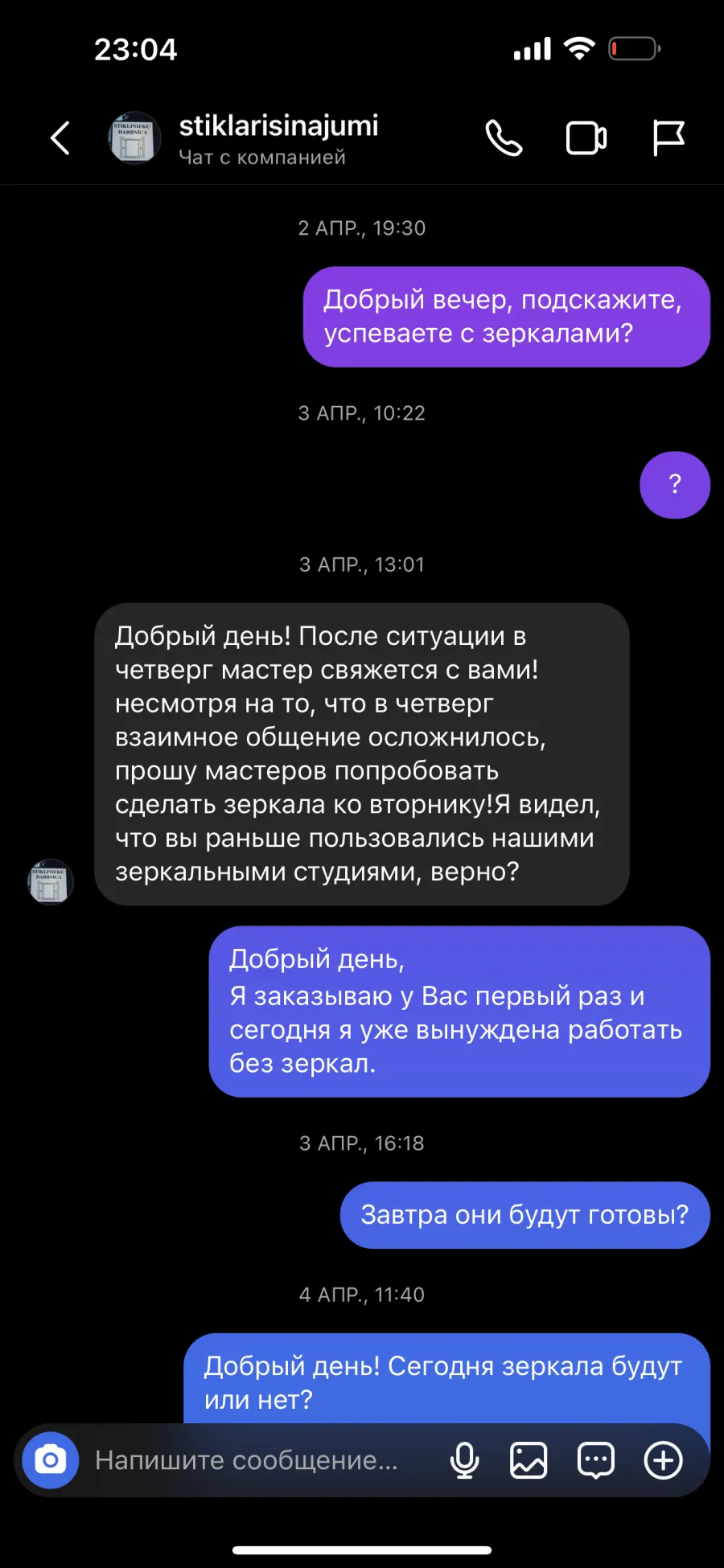
Task: Open the plus menu for more options
Action: [x=664, y=1460]
